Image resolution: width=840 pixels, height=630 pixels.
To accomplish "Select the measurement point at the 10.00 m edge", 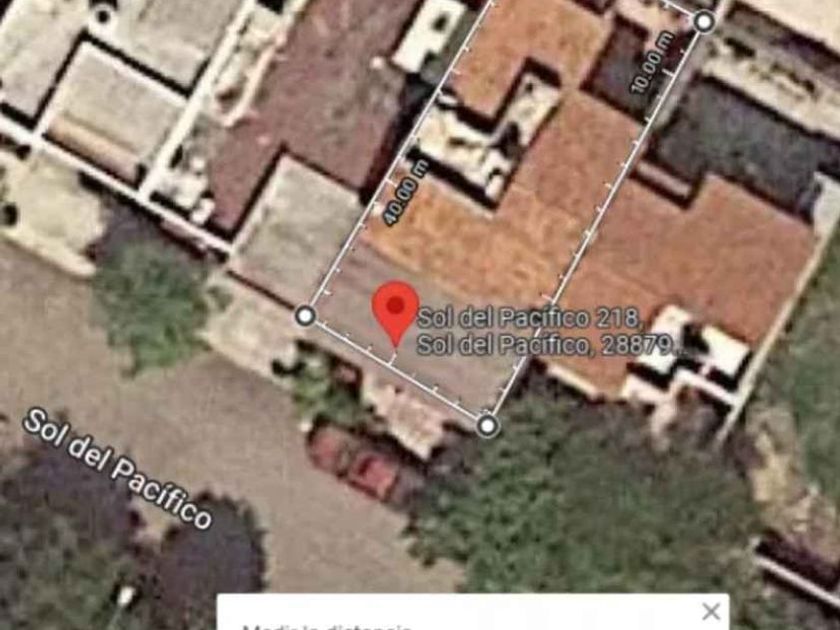I will (x=704, y=22).
